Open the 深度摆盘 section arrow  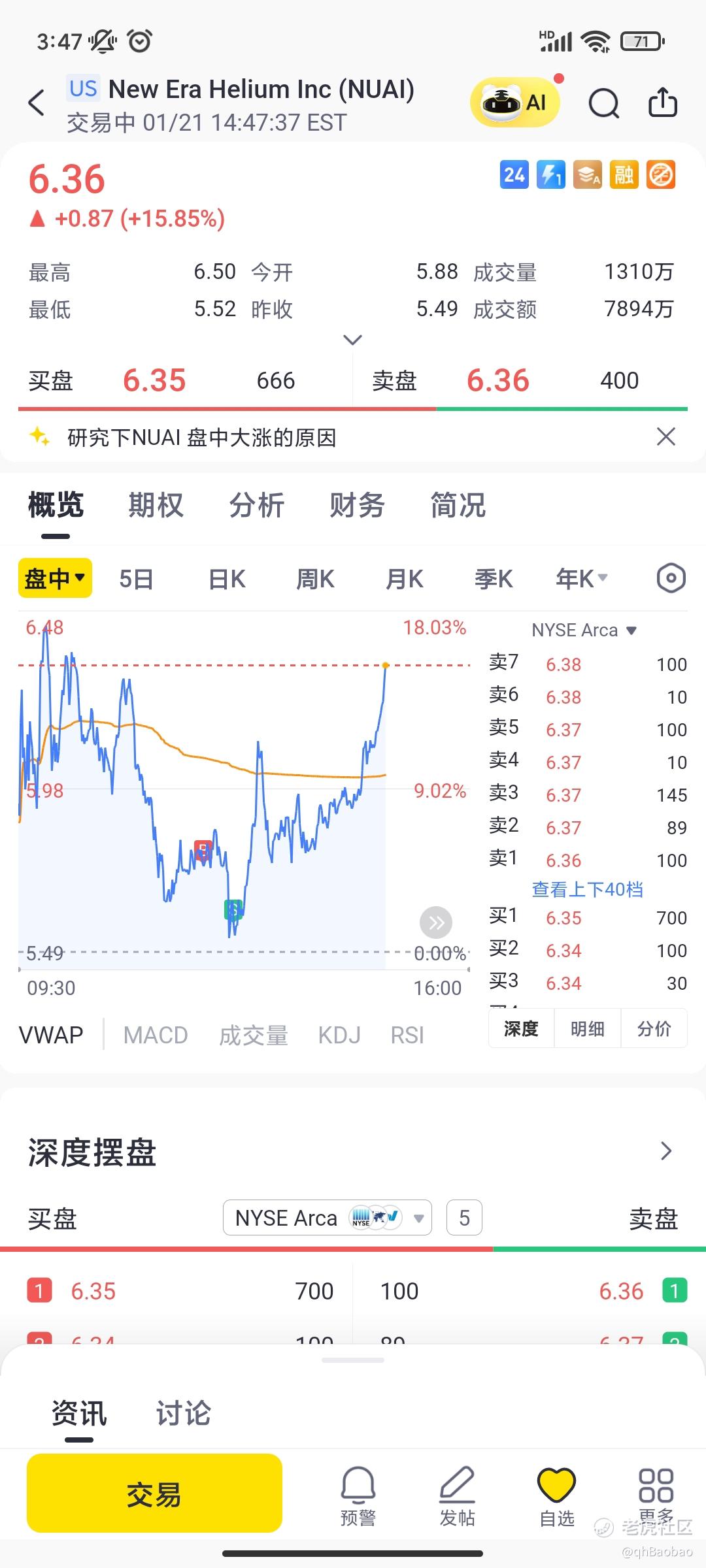665,1151
